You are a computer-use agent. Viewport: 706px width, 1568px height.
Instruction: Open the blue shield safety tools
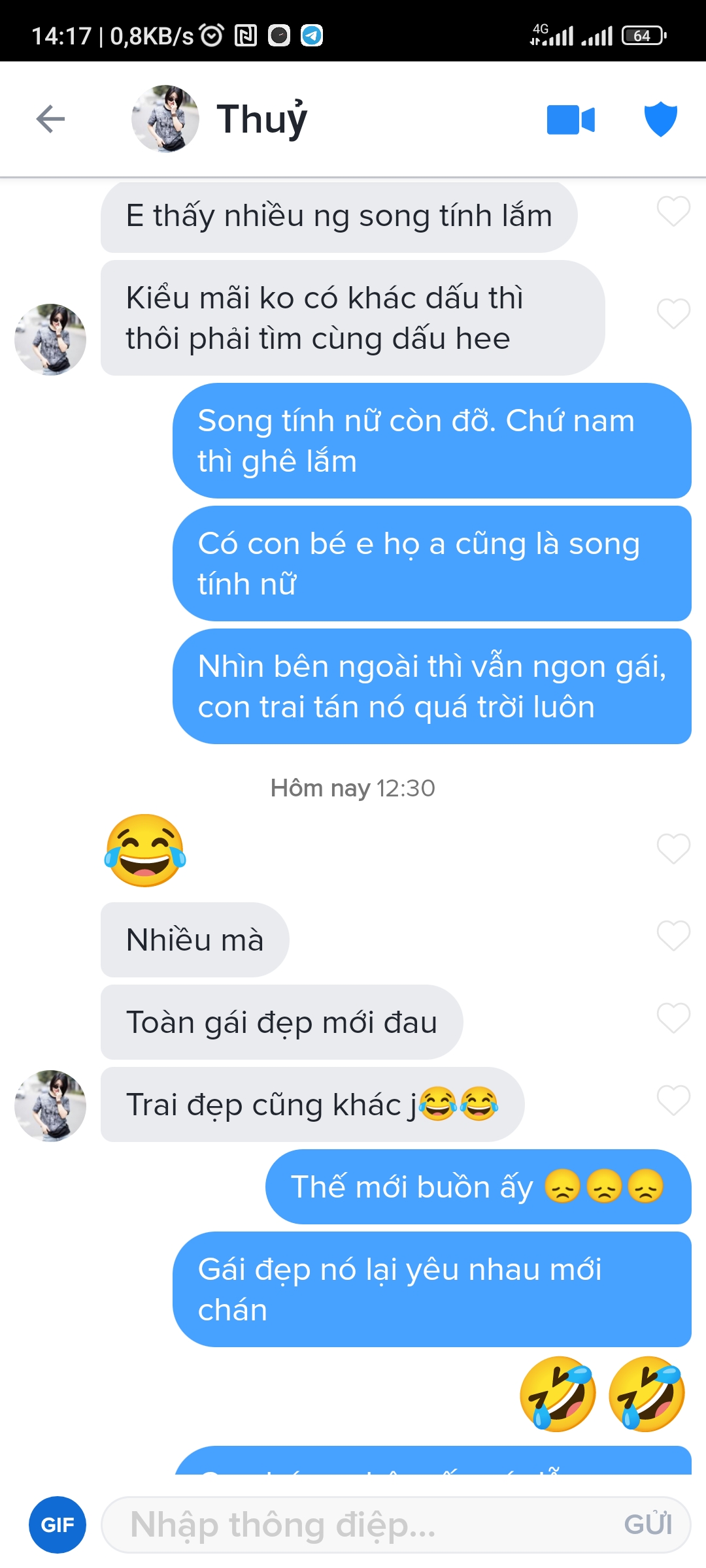click(660, 120)
